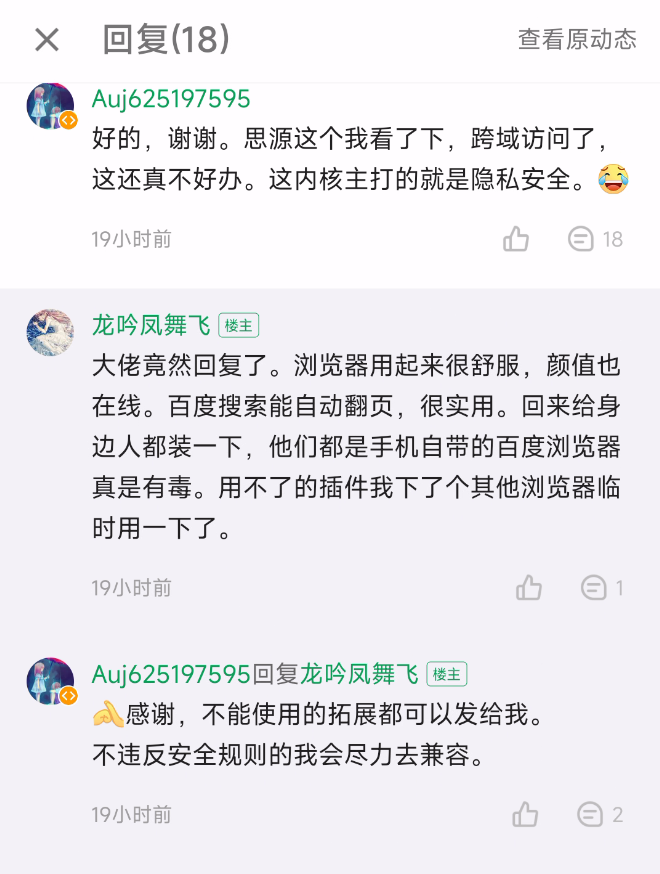Like the 感谢 reply from Auj625197595
The image size is (660, 874).
526,815
